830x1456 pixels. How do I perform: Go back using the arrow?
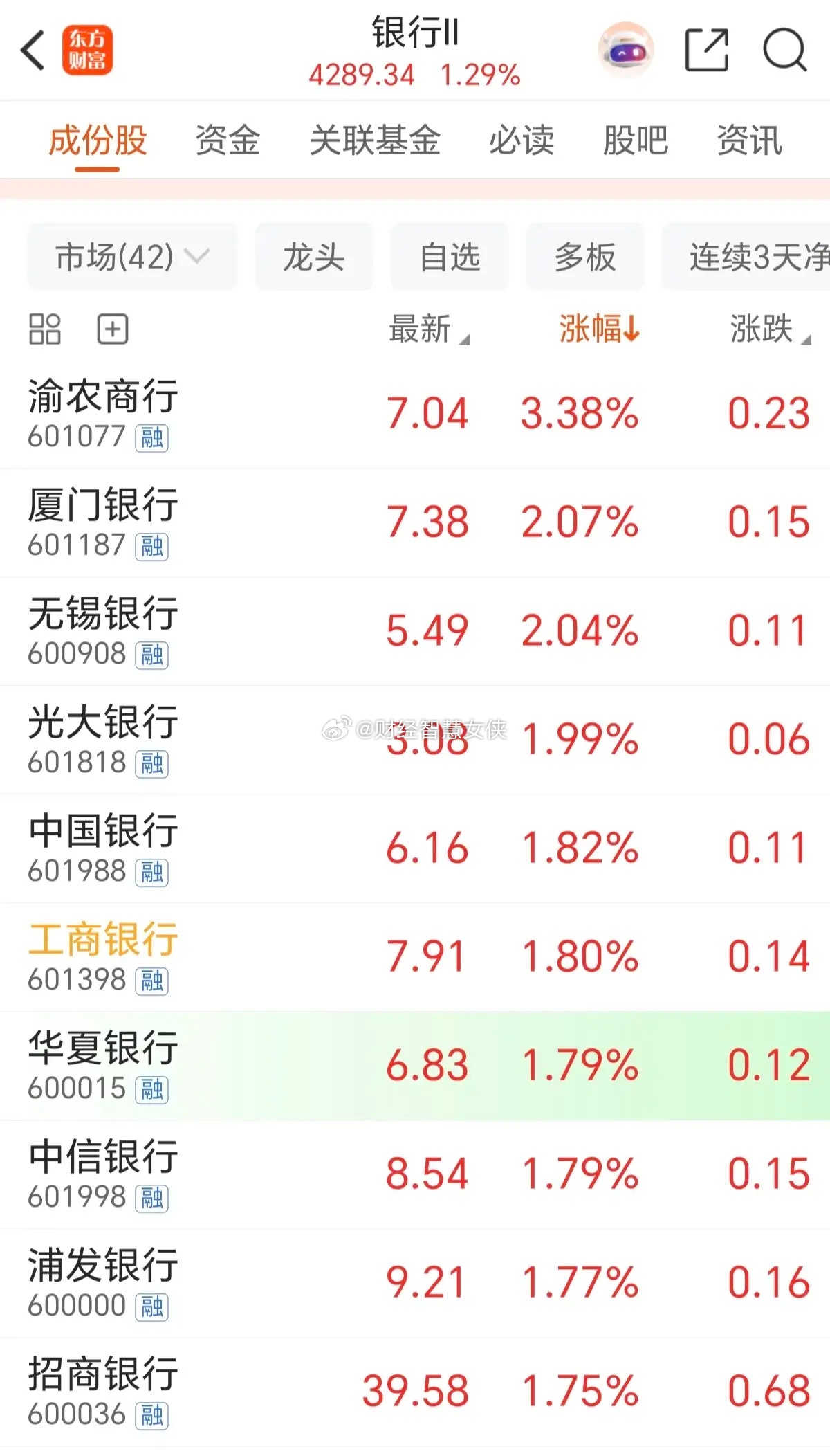[33, 50]
